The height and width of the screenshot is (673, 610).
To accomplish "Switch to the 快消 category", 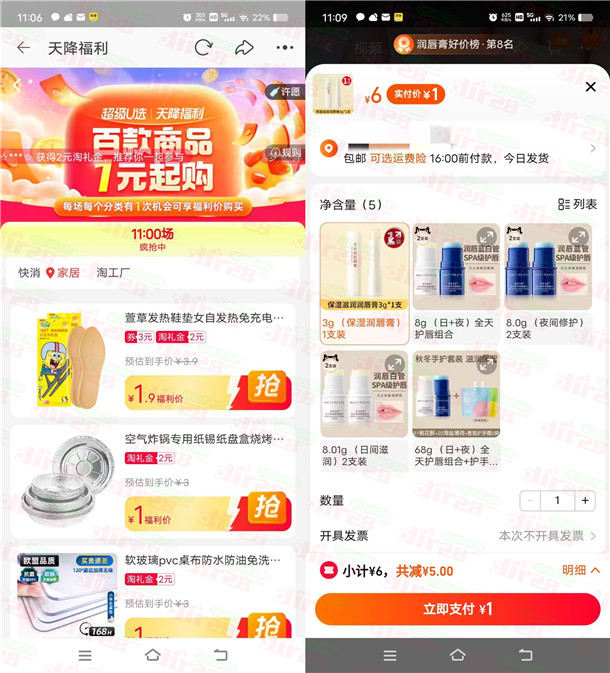I will (29, 272).
